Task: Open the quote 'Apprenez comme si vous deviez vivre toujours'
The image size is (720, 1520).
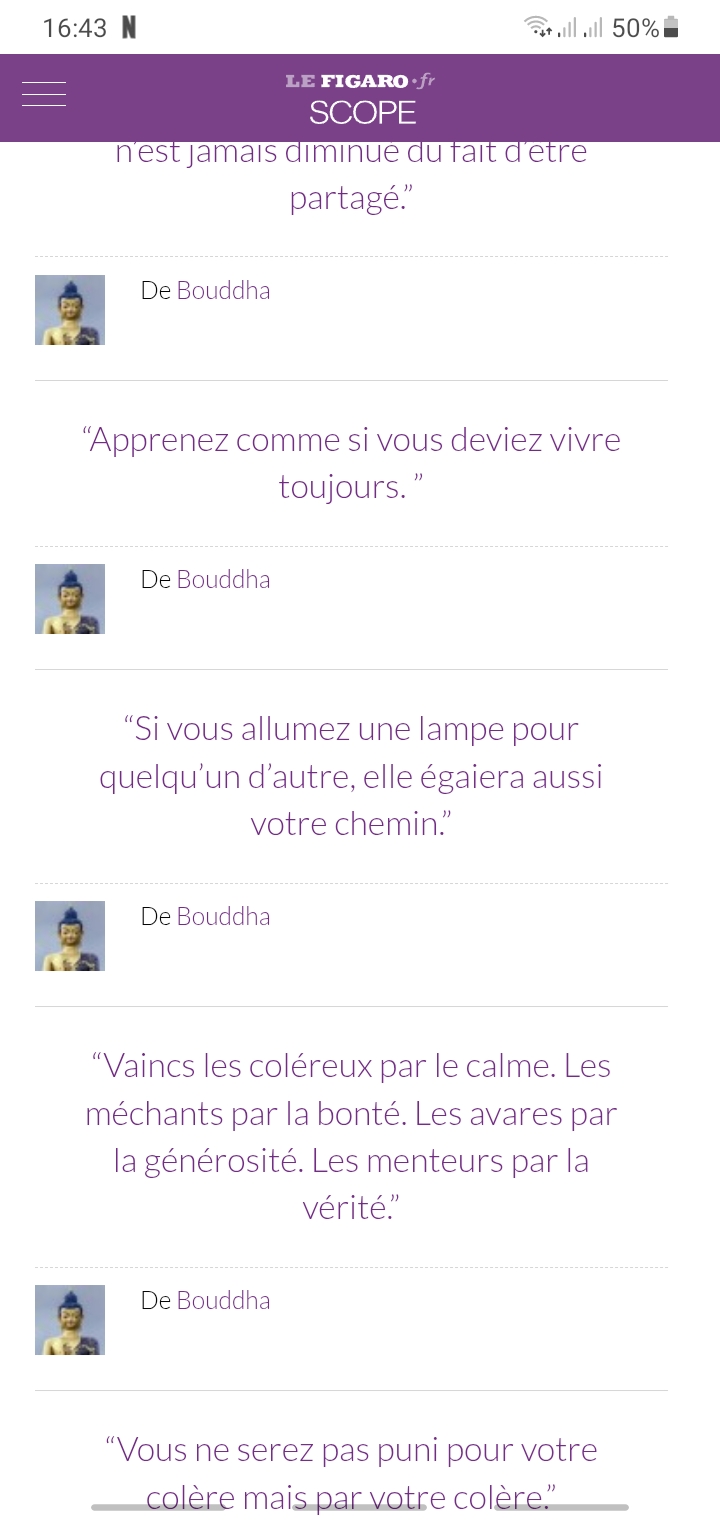Action: [351, 463]
